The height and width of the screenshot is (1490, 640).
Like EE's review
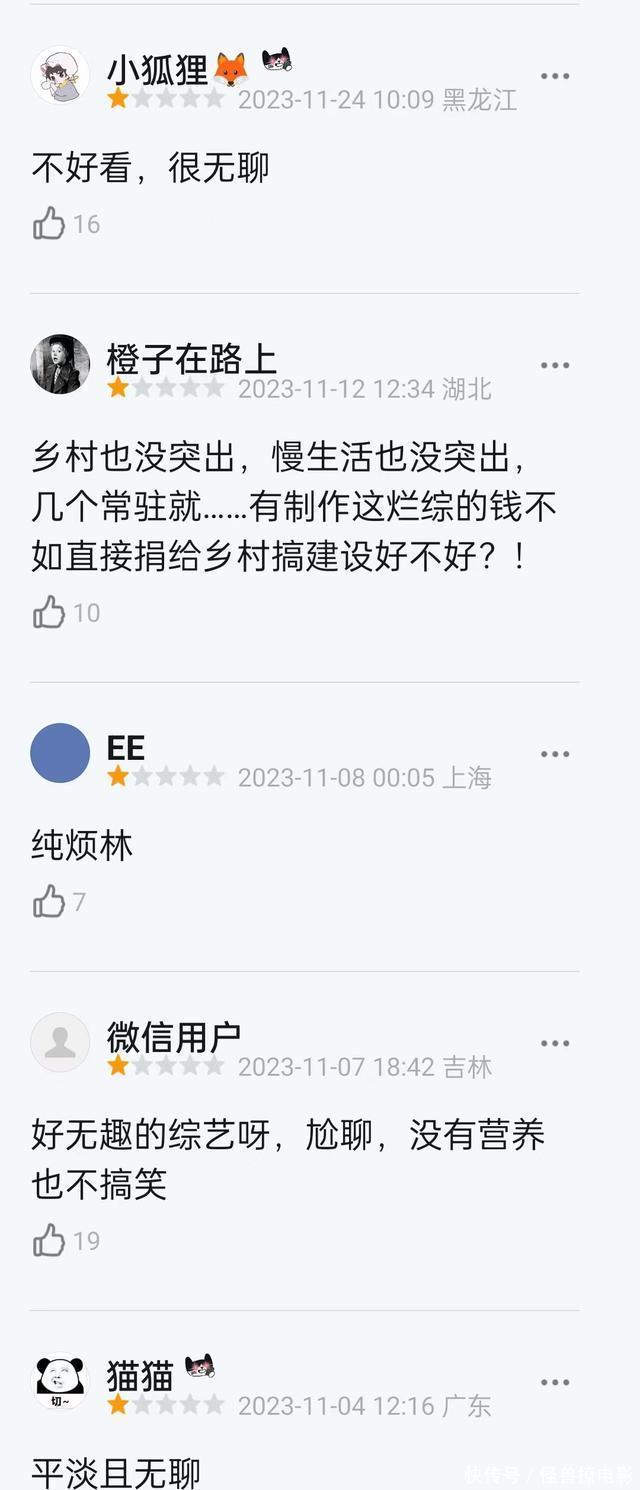49,902
